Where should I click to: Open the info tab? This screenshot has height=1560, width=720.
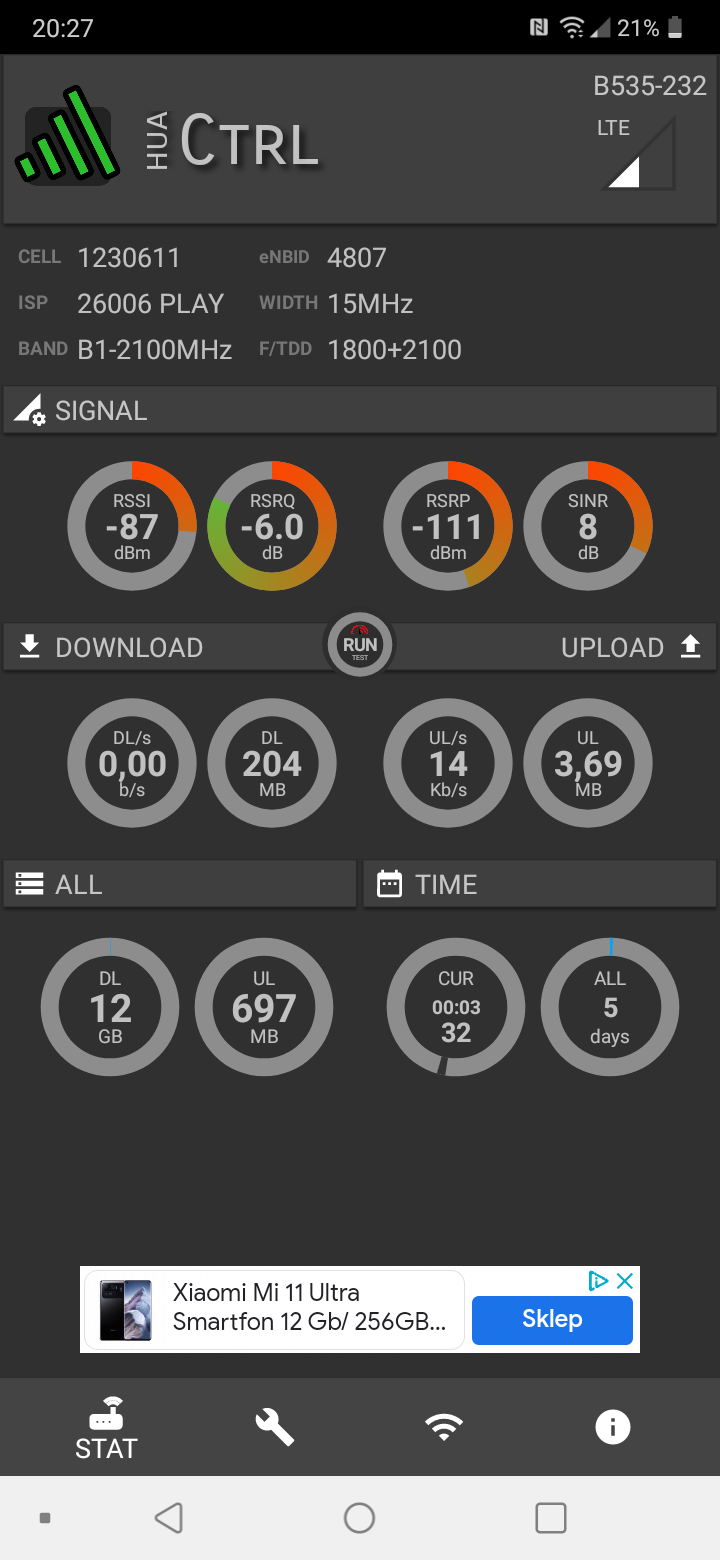coord(613,1427)
